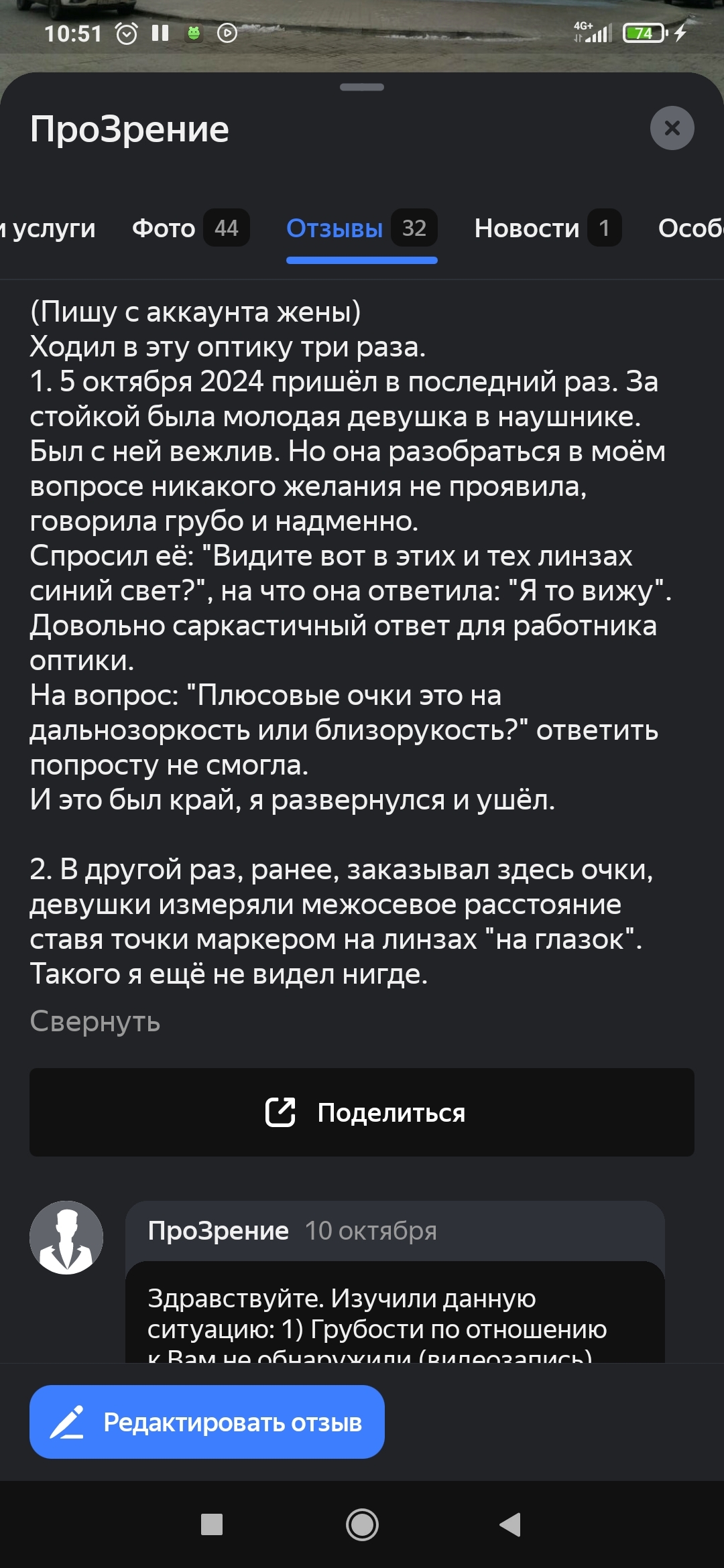Open ПроЗрение's reply from 10 октября
The image size is (724, 1568).
(394, 1313)
